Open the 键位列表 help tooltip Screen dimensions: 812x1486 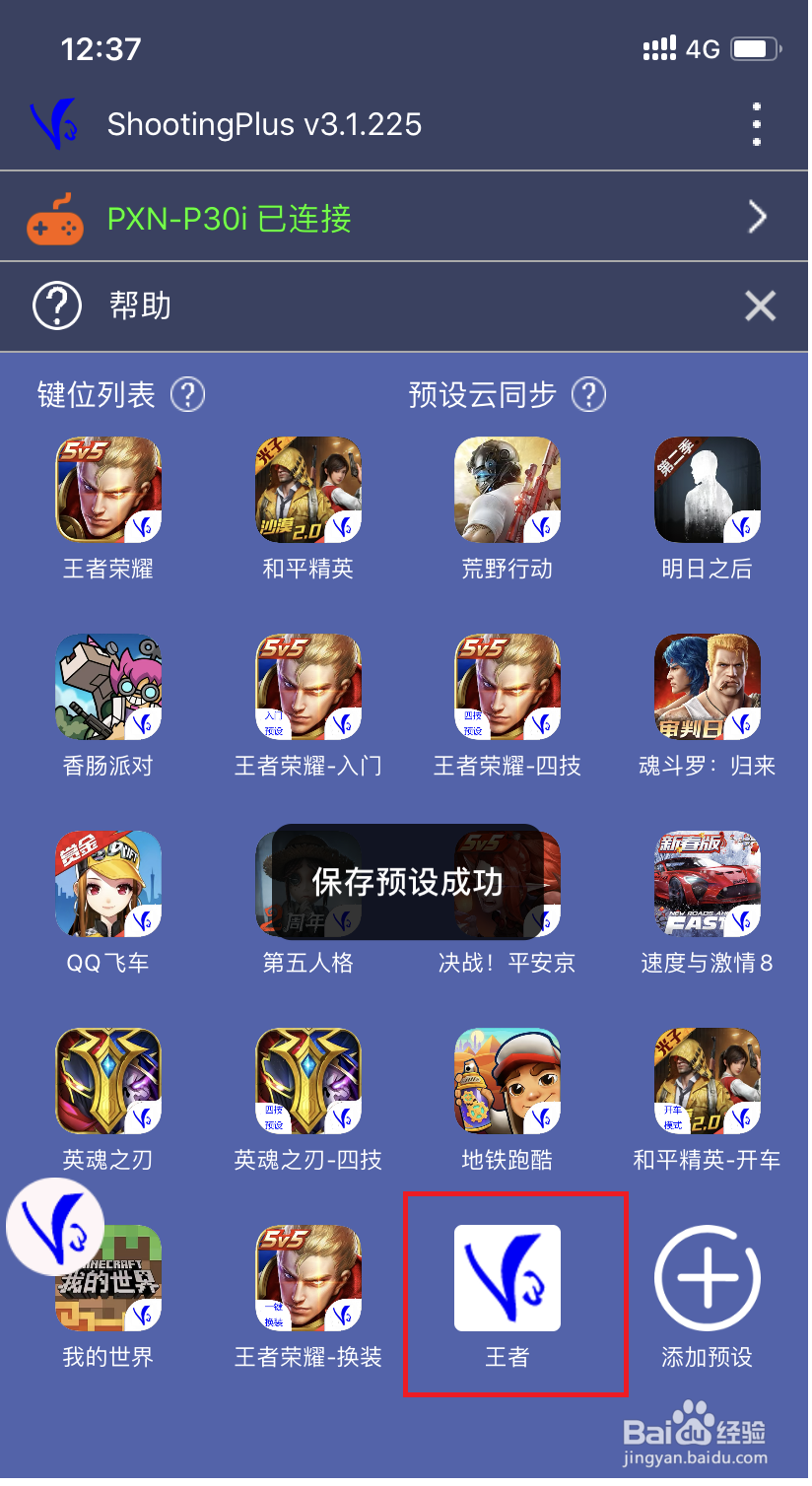tap(187, 394)
